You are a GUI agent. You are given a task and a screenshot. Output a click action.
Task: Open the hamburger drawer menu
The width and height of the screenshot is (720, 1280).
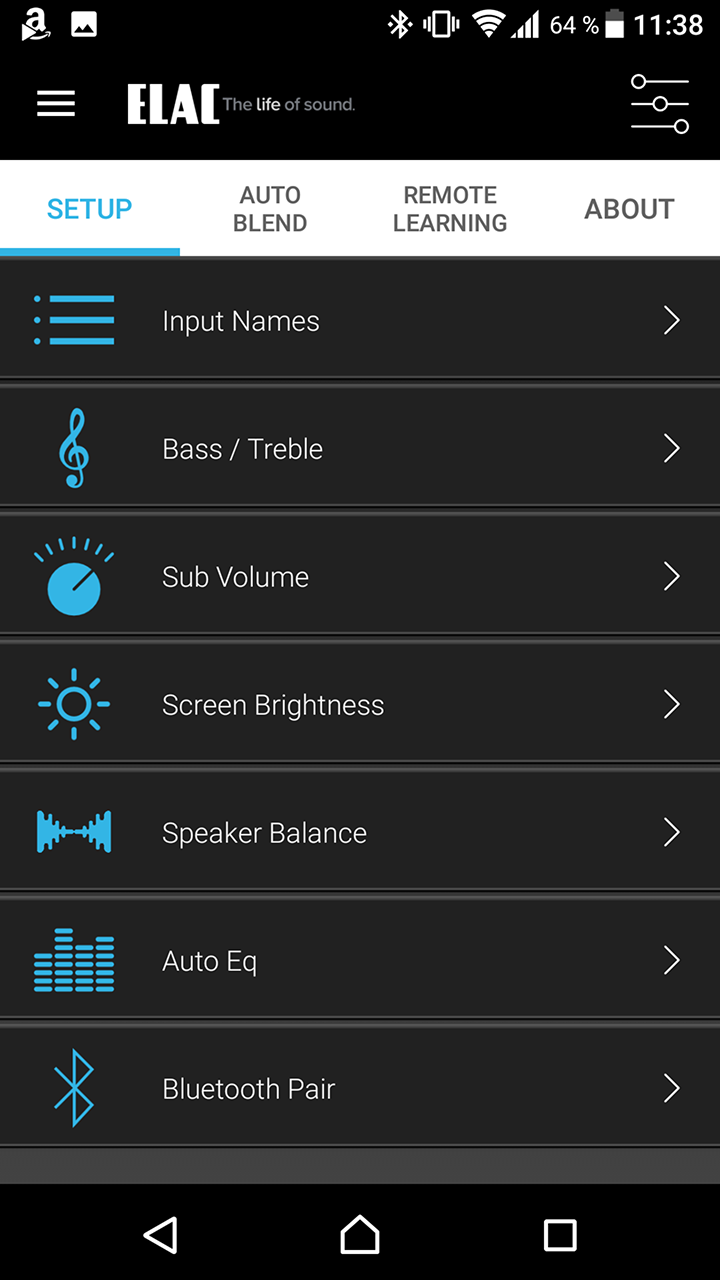pos(56,104)
